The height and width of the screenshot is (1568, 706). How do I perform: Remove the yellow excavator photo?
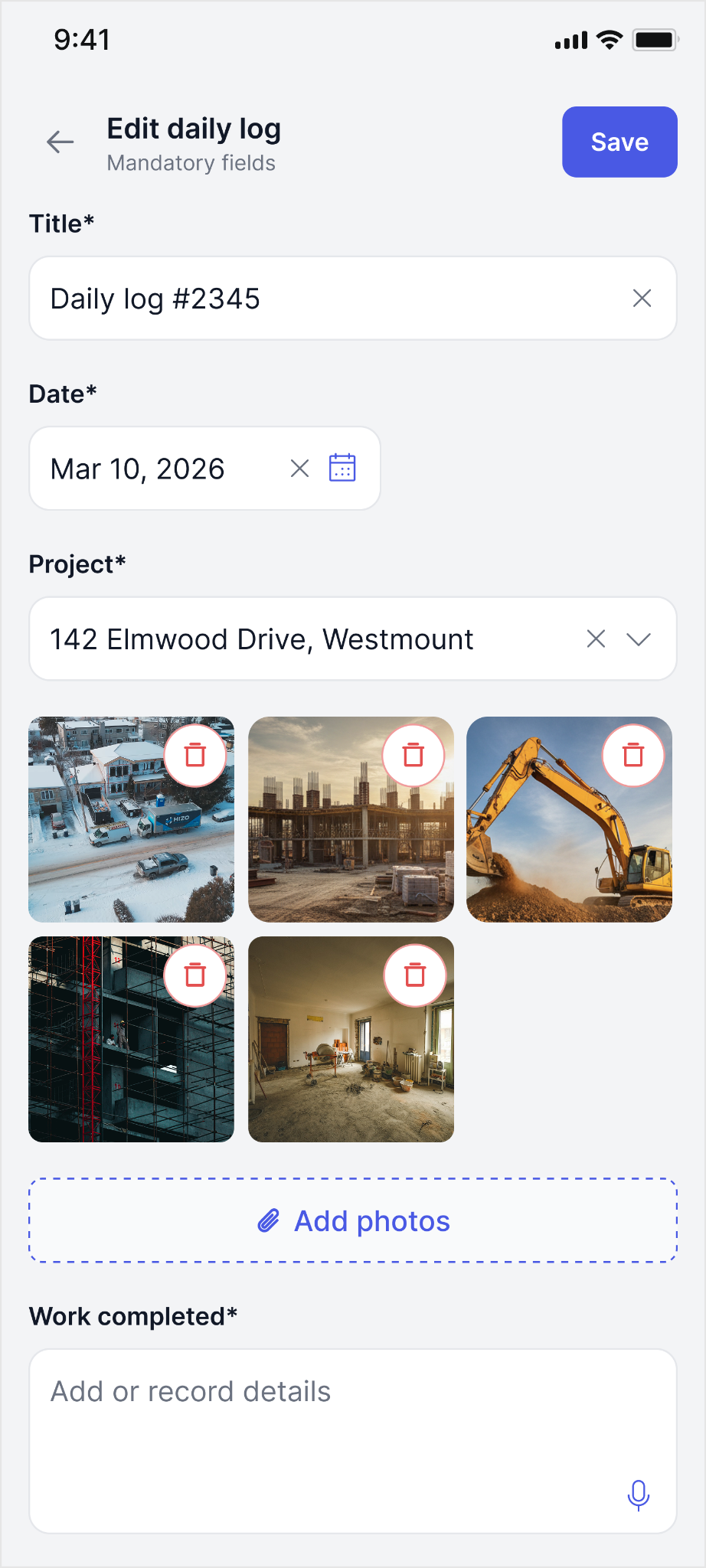tap(633, 756)
